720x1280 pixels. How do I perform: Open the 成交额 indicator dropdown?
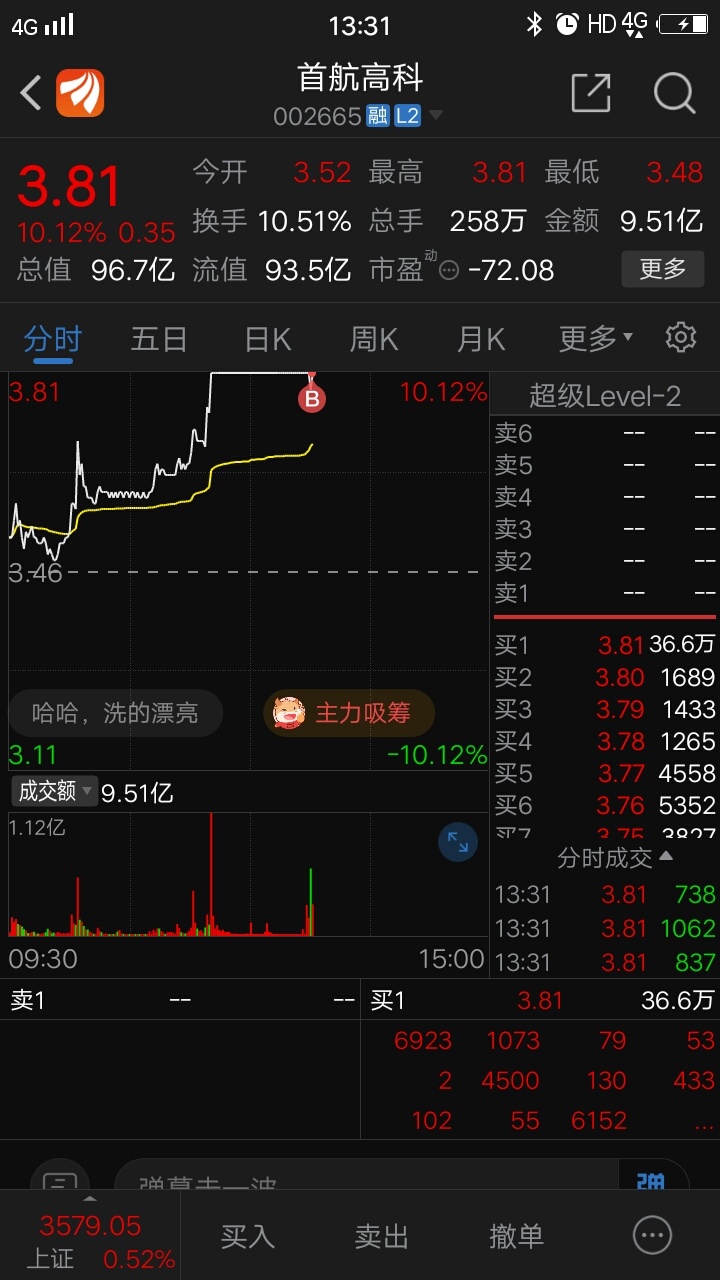coord(54,792)
